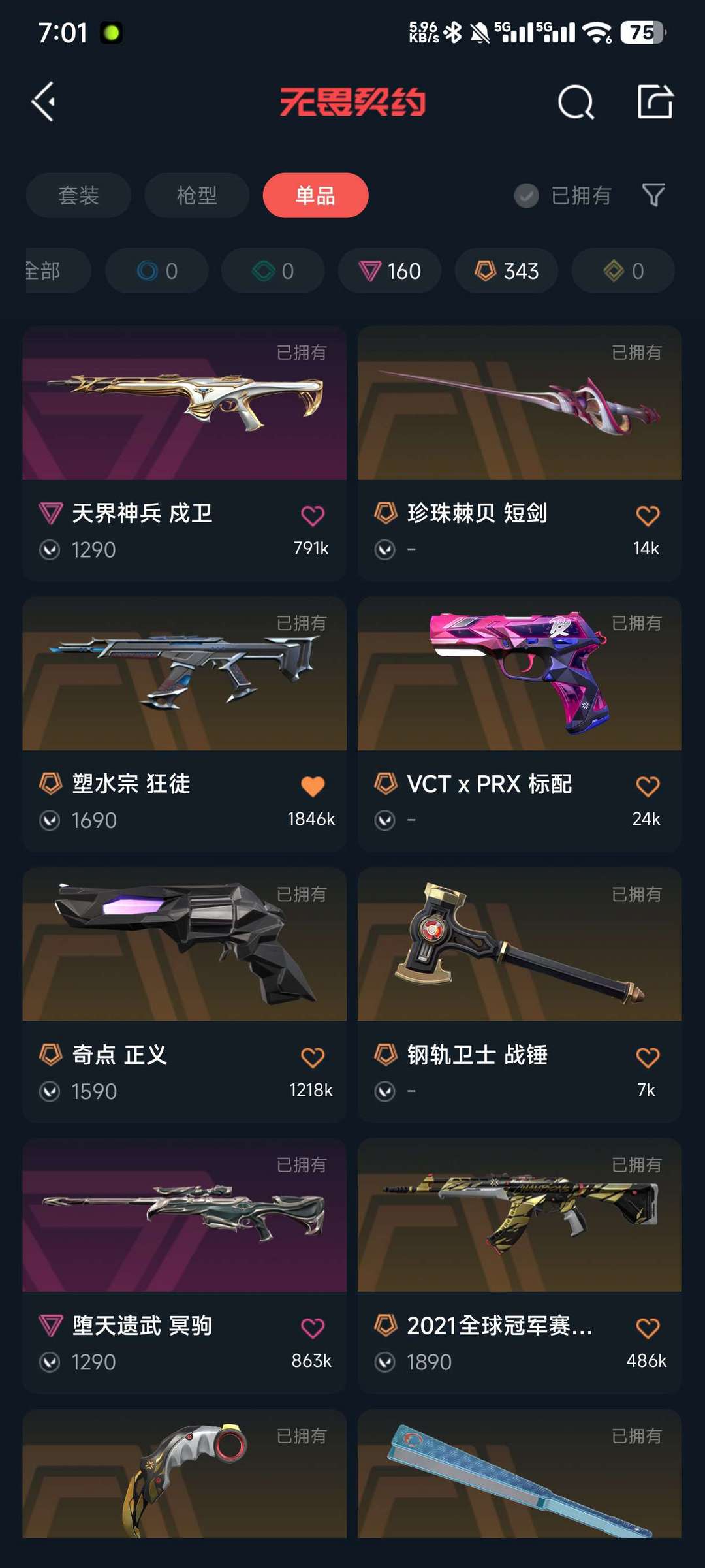Like the 钢轨卫士 战锤 skin
The height and width of the screenshot is (1568, 705).
pyautogui.click(x=648, y=1057)
